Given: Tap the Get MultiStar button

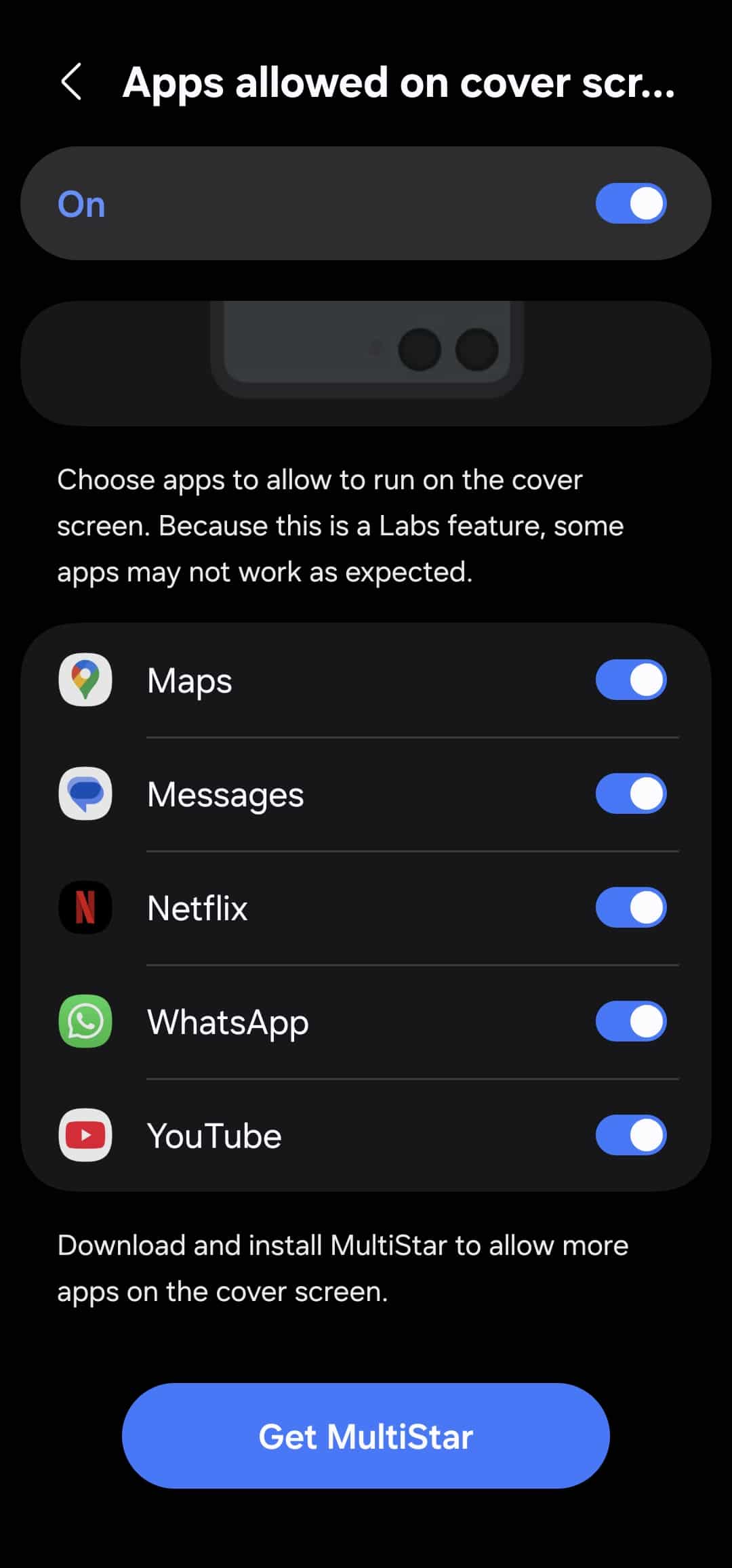Looking at the screenshot, I should coord(366,1436).
